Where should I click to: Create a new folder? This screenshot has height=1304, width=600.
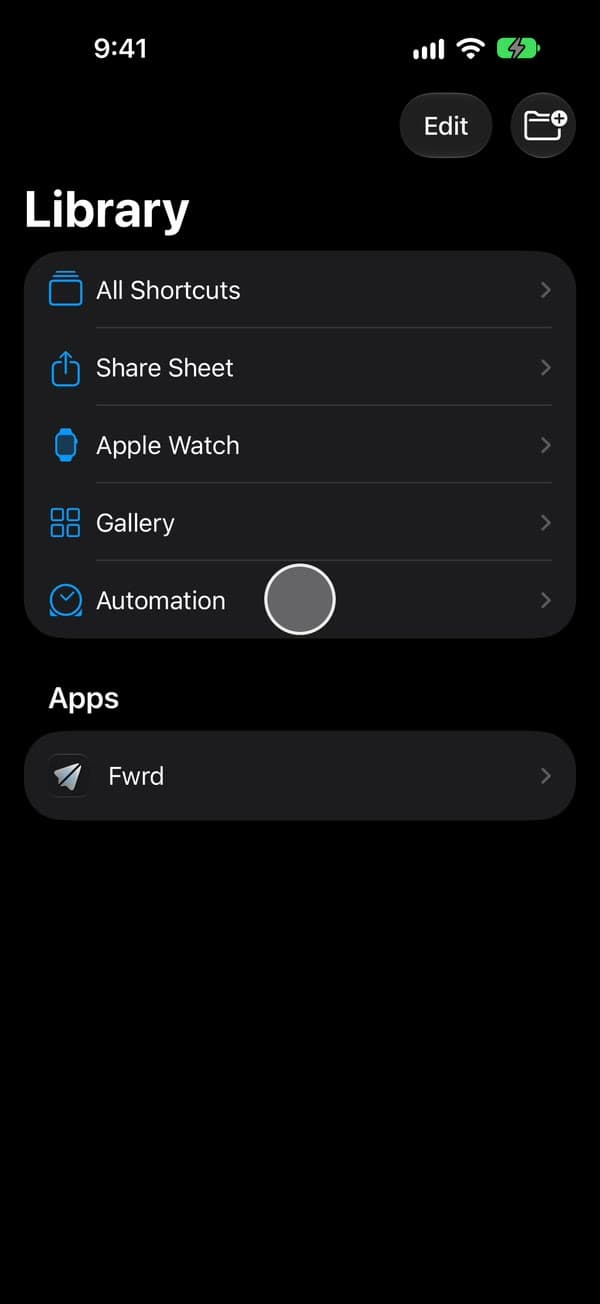tap(543, 125)
